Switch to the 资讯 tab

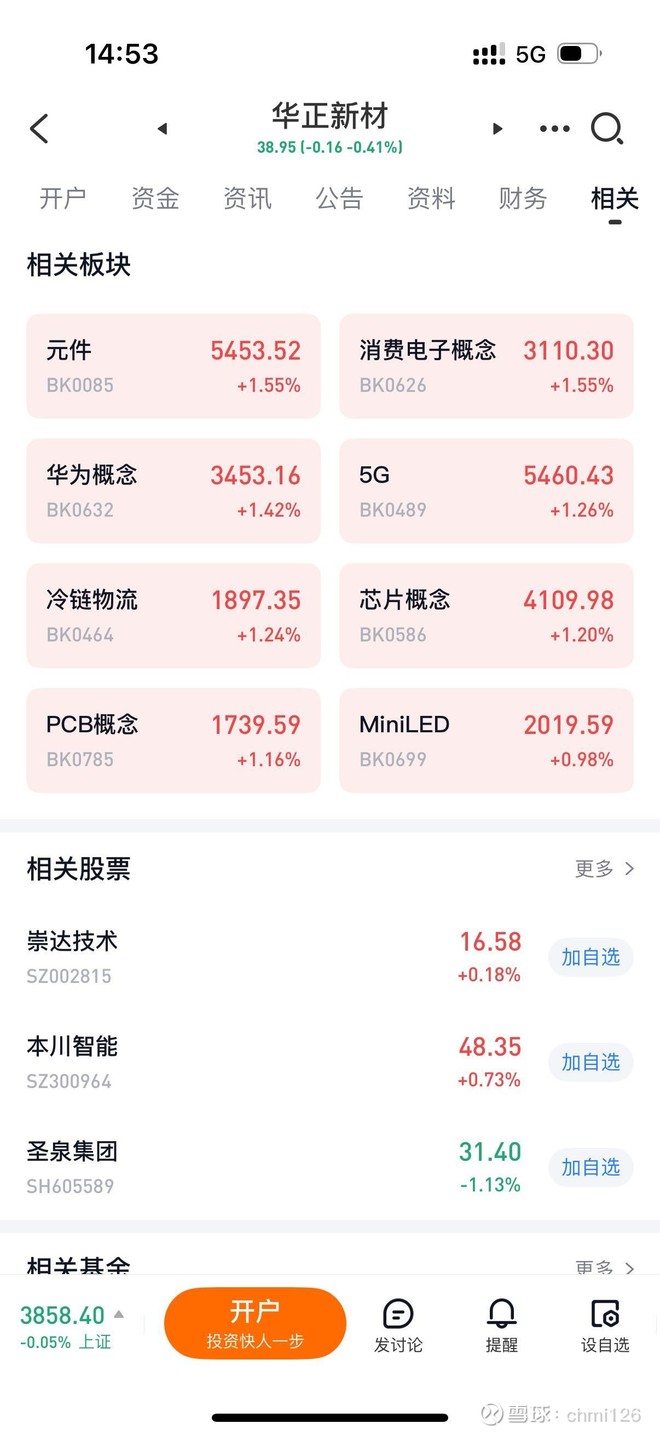click(x=247, y=198)
